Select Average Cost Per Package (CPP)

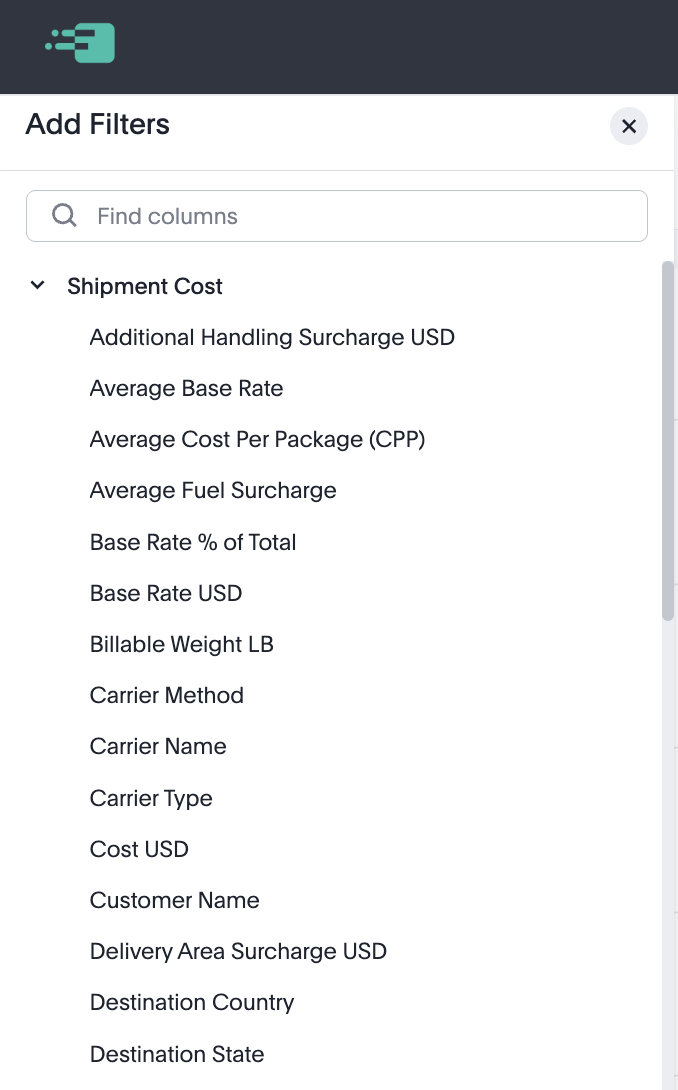pos(257,440)
